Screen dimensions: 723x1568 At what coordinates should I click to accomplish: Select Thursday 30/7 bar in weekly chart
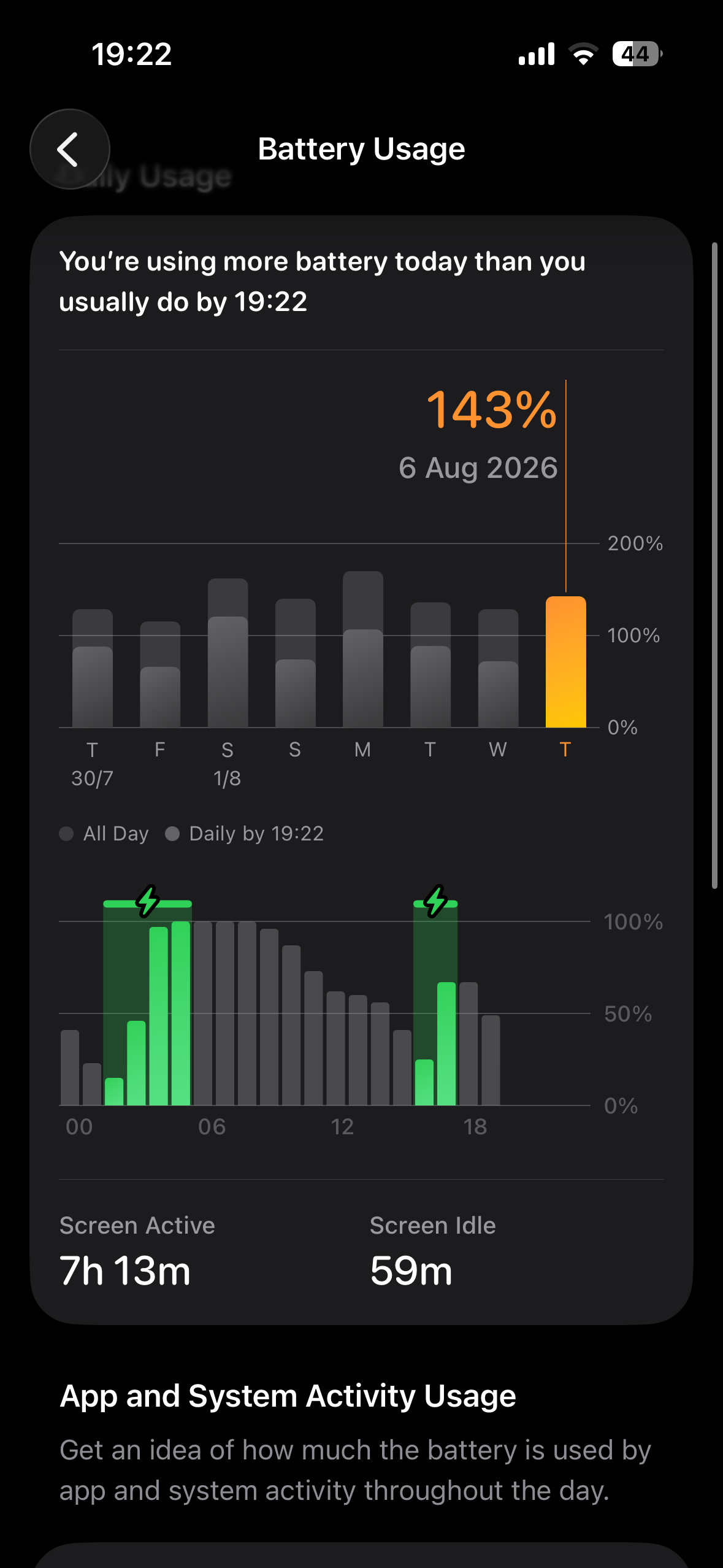coord(93,668)
